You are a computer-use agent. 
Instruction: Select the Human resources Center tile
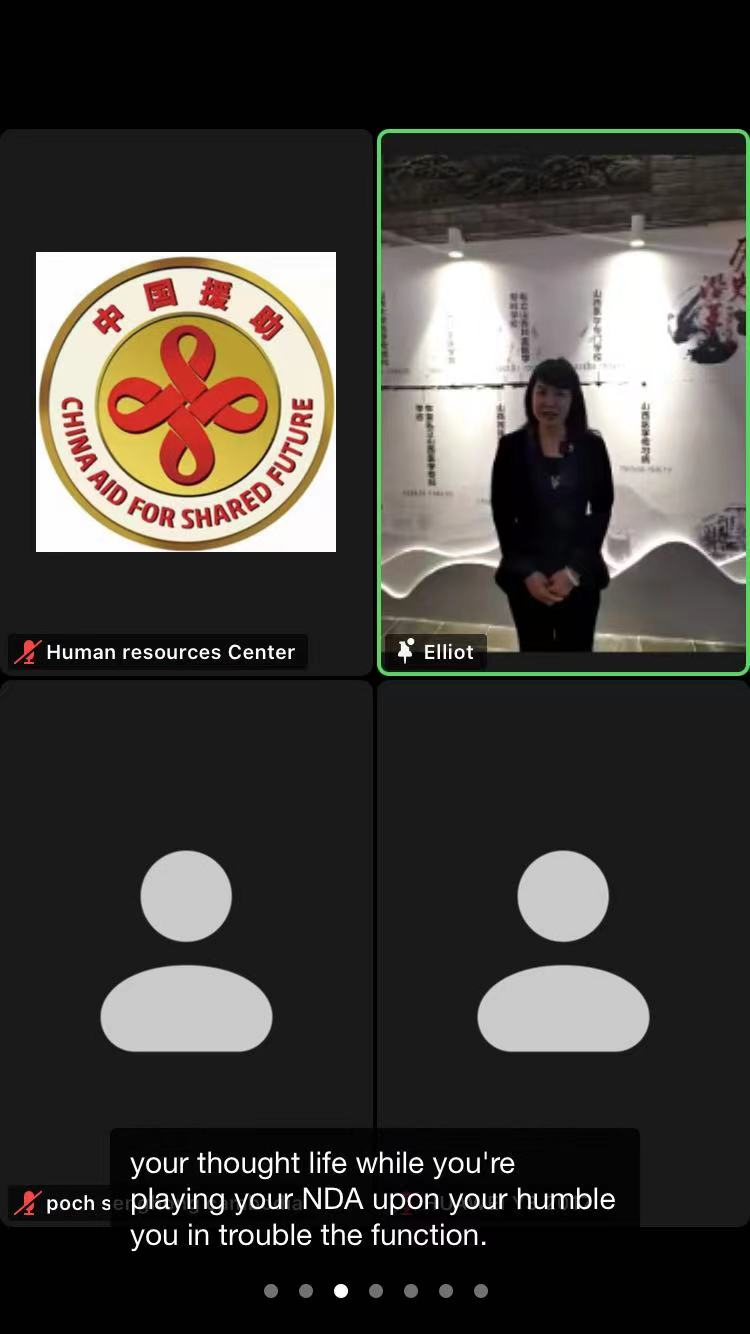pyautogui.click(x=186, y=402)
